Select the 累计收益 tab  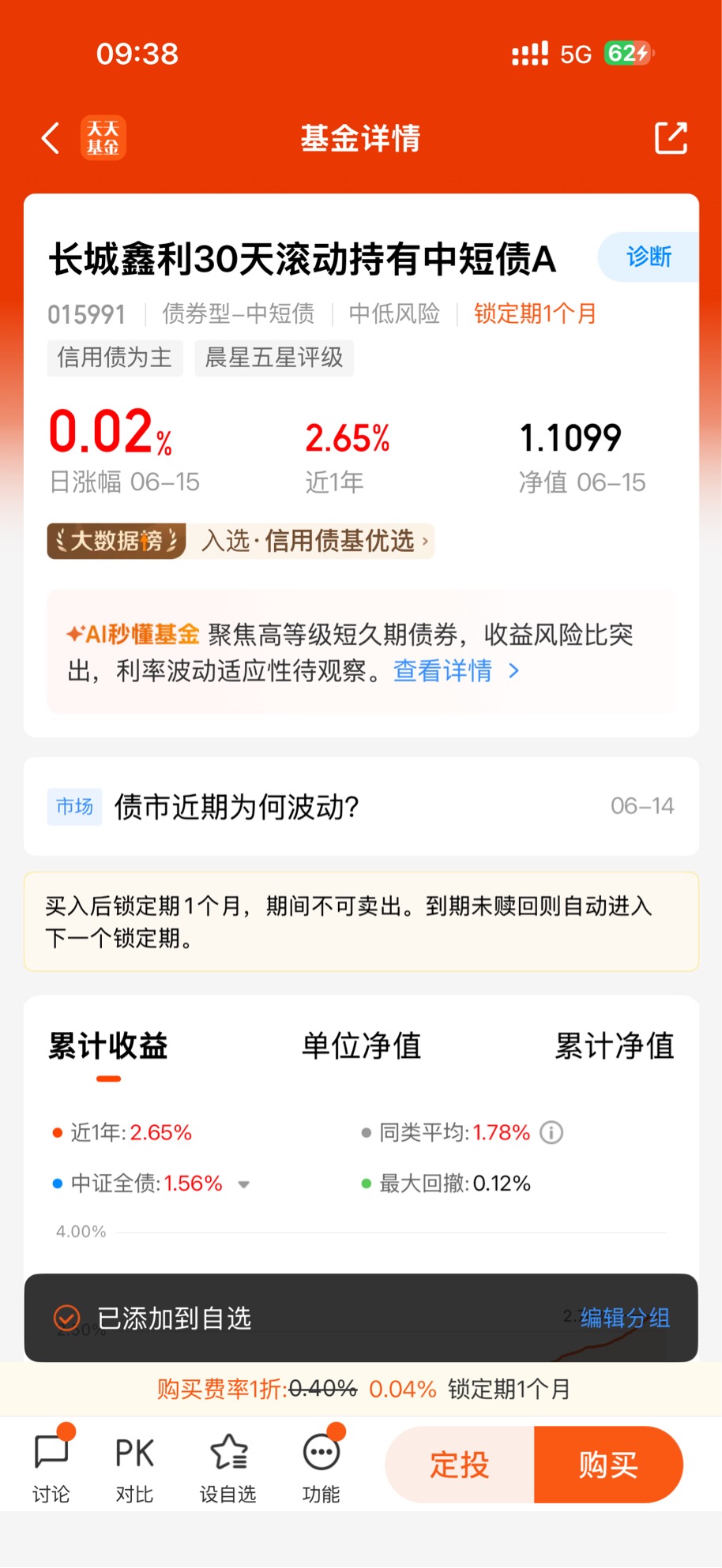[108, 1045]
